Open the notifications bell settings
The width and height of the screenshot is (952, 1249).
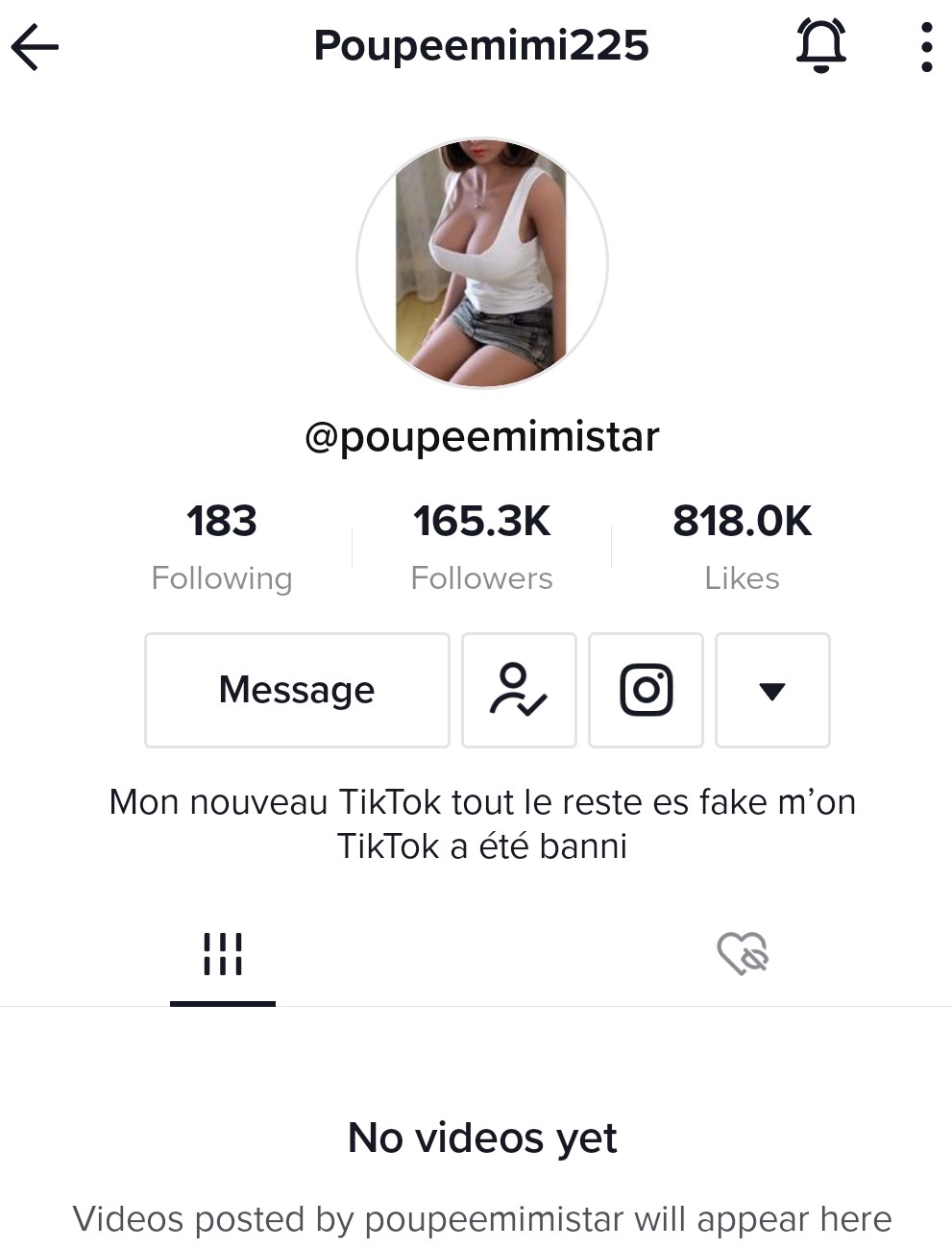[820, 46]
